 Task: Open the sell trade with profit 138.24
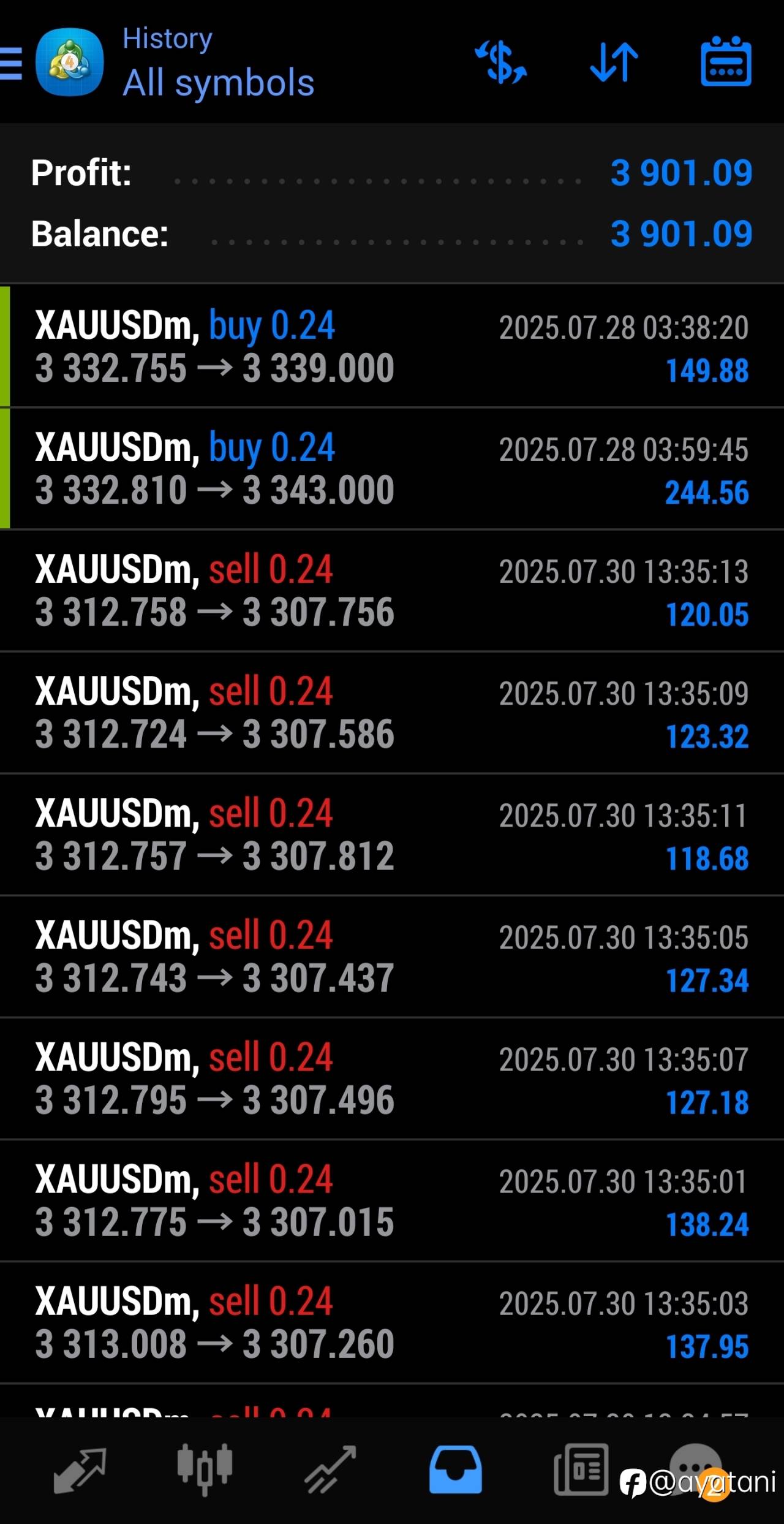point(392,1200)
